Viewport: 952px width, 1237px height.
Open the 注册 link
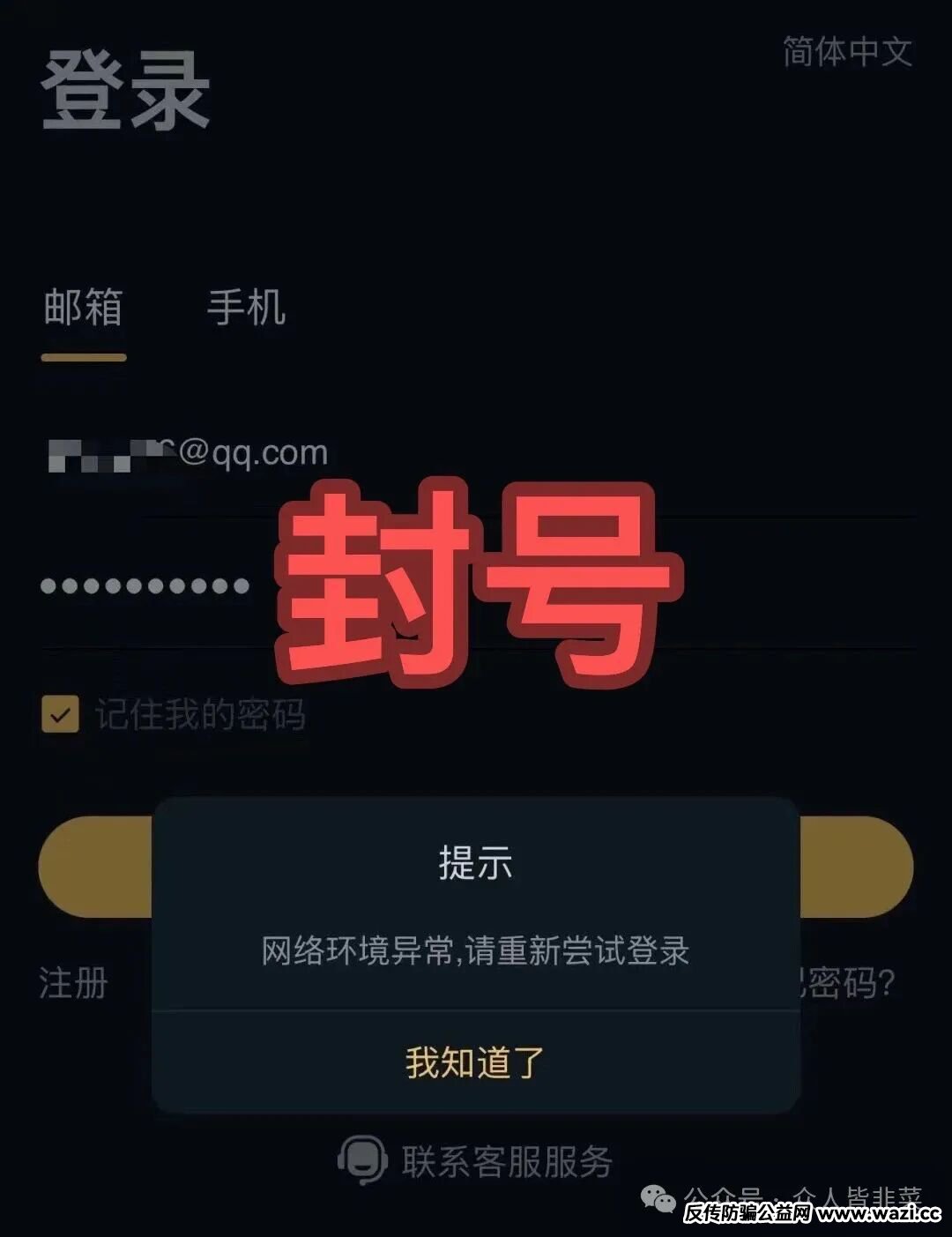point(73,983)
